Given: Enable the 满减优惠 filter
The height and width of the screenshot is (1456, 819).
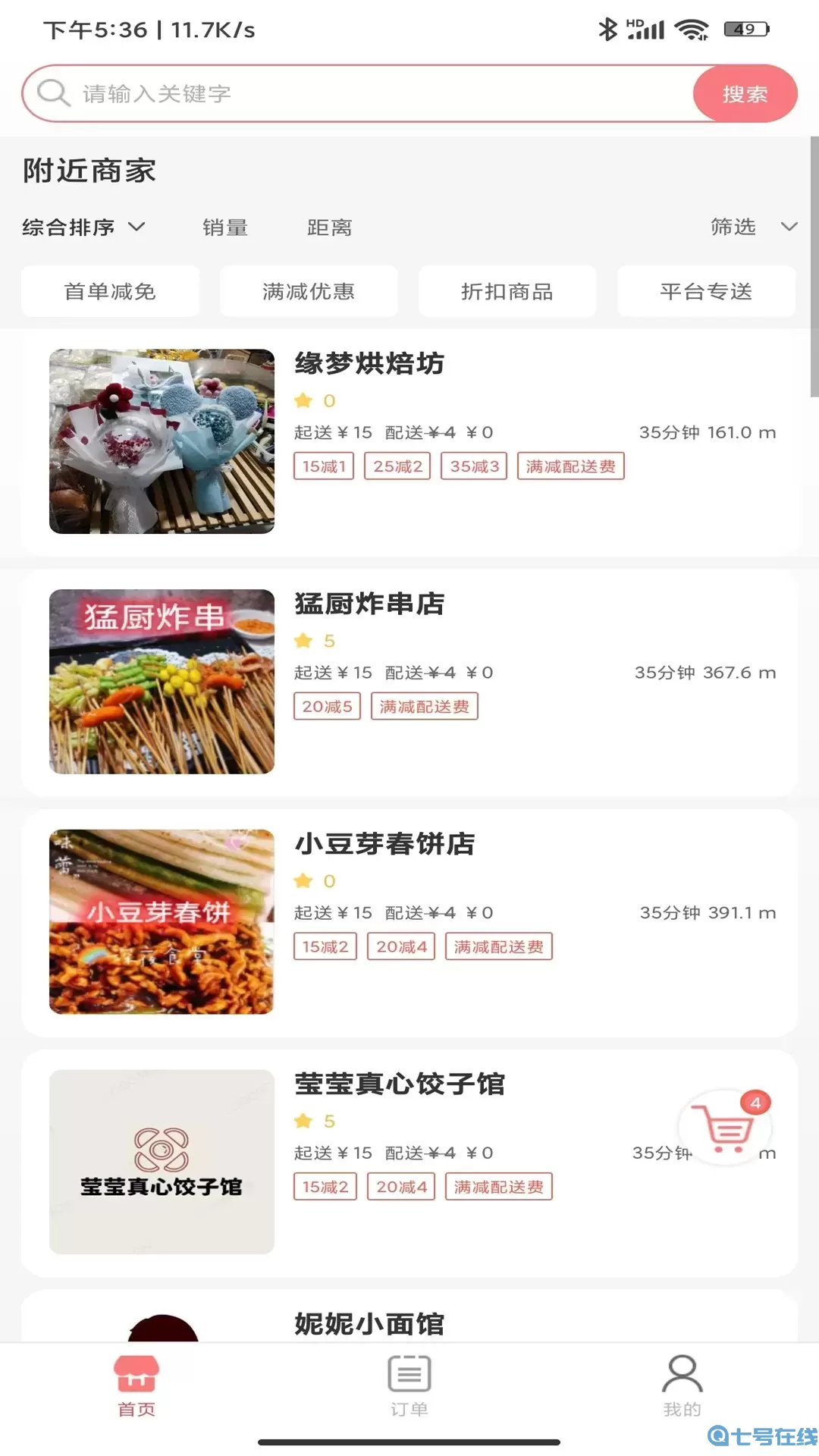Looking at the screenshot, I should tap(309, 290).
